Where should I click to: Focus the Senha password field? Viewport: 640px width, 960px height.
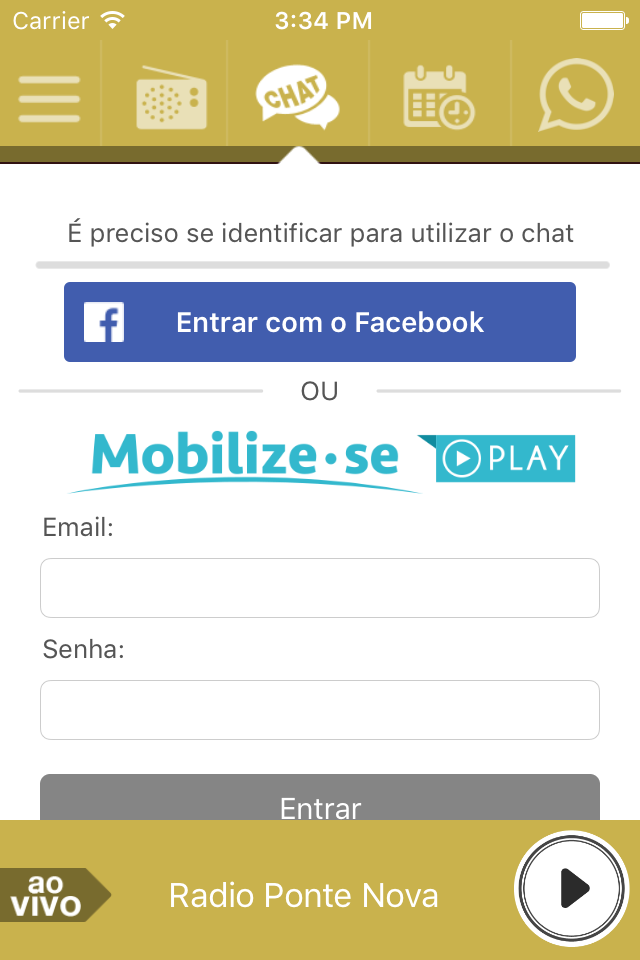pyautogui.click(x=320, y=710)
